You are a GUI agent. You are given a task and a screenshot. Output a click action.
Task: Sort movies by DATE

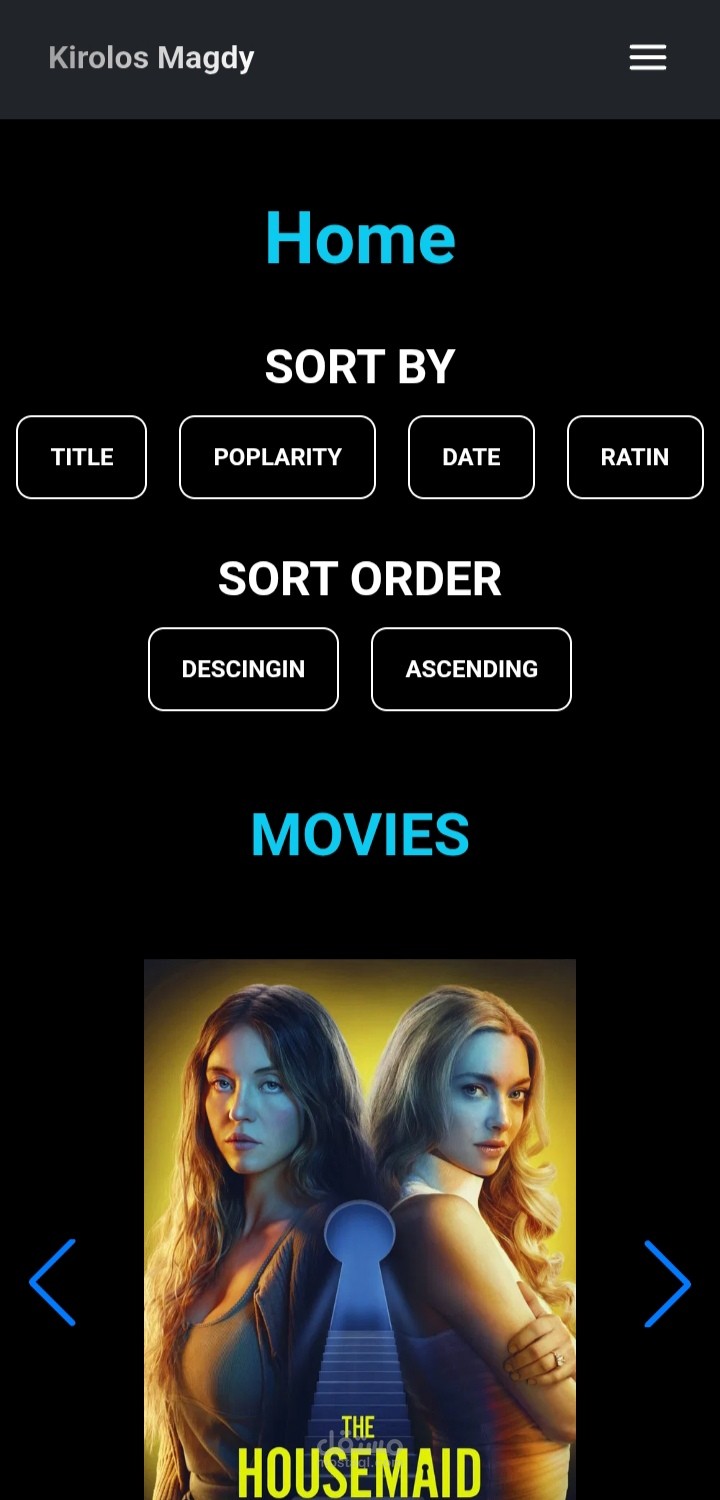tap(471, 457)
